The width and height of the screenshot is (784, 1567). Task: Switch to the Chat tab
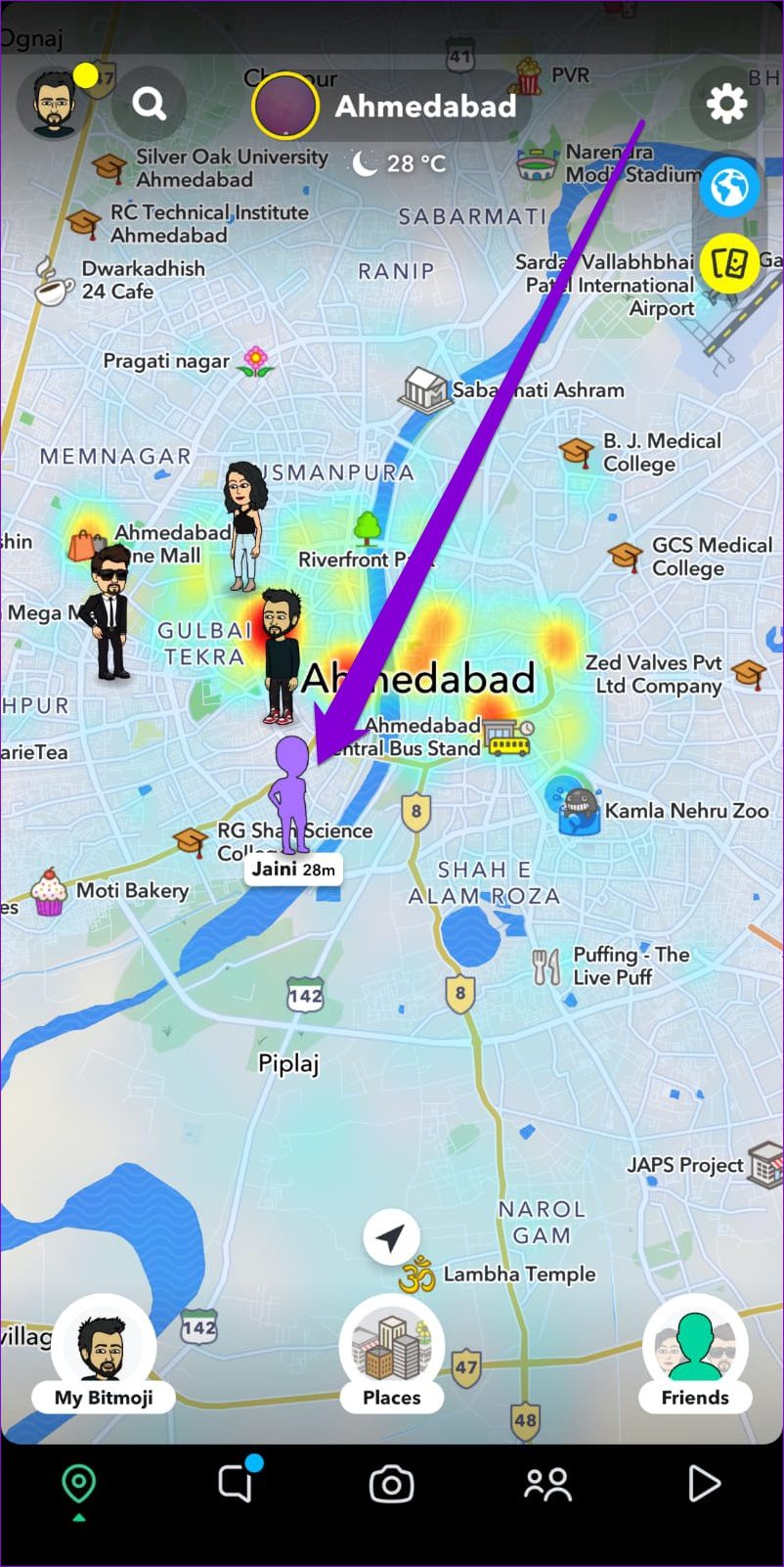(x=236, y=1484)
